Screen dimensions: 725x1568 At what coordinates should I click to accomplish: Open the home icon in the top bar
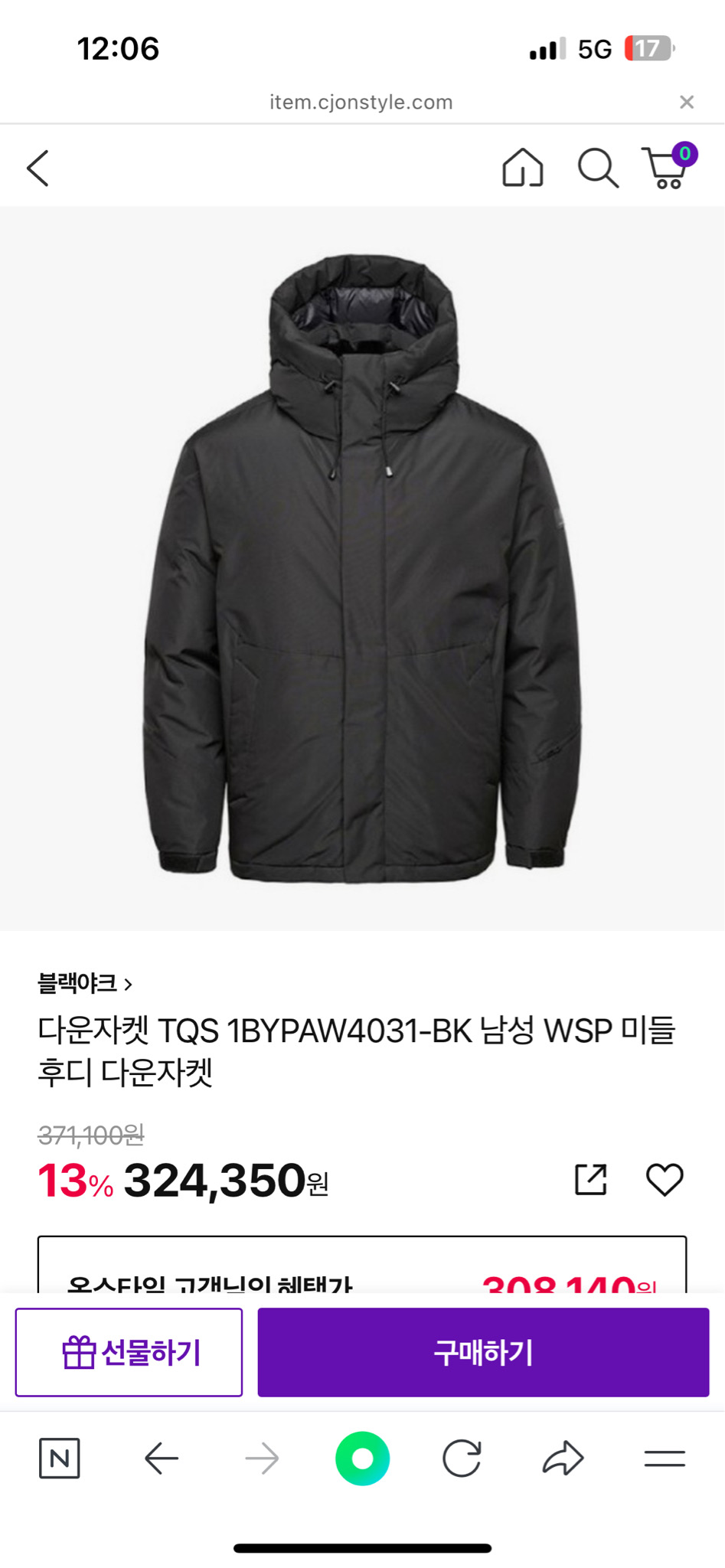click(x=523, y=166)
